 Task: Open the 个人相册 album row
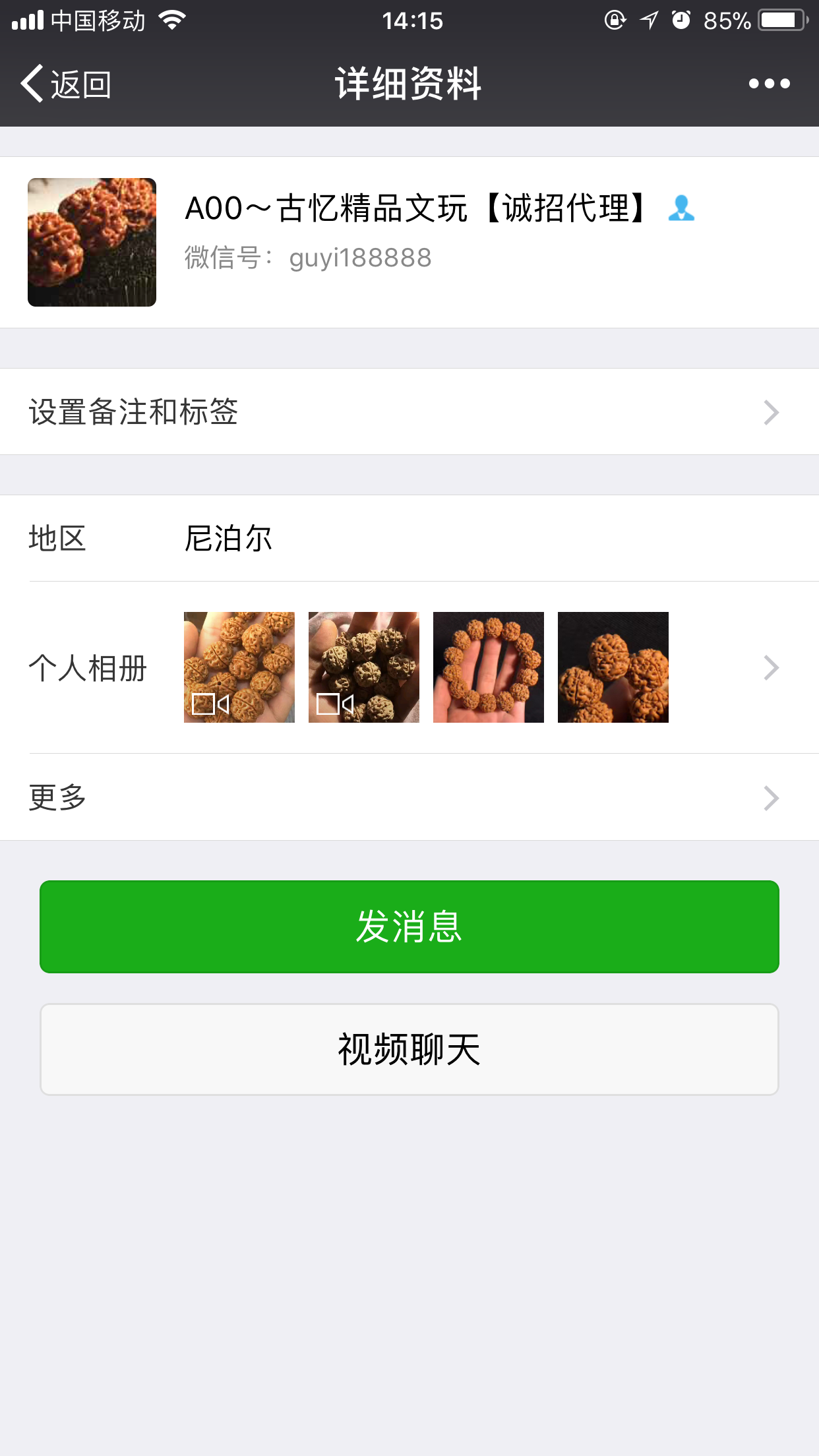point(409,667)
